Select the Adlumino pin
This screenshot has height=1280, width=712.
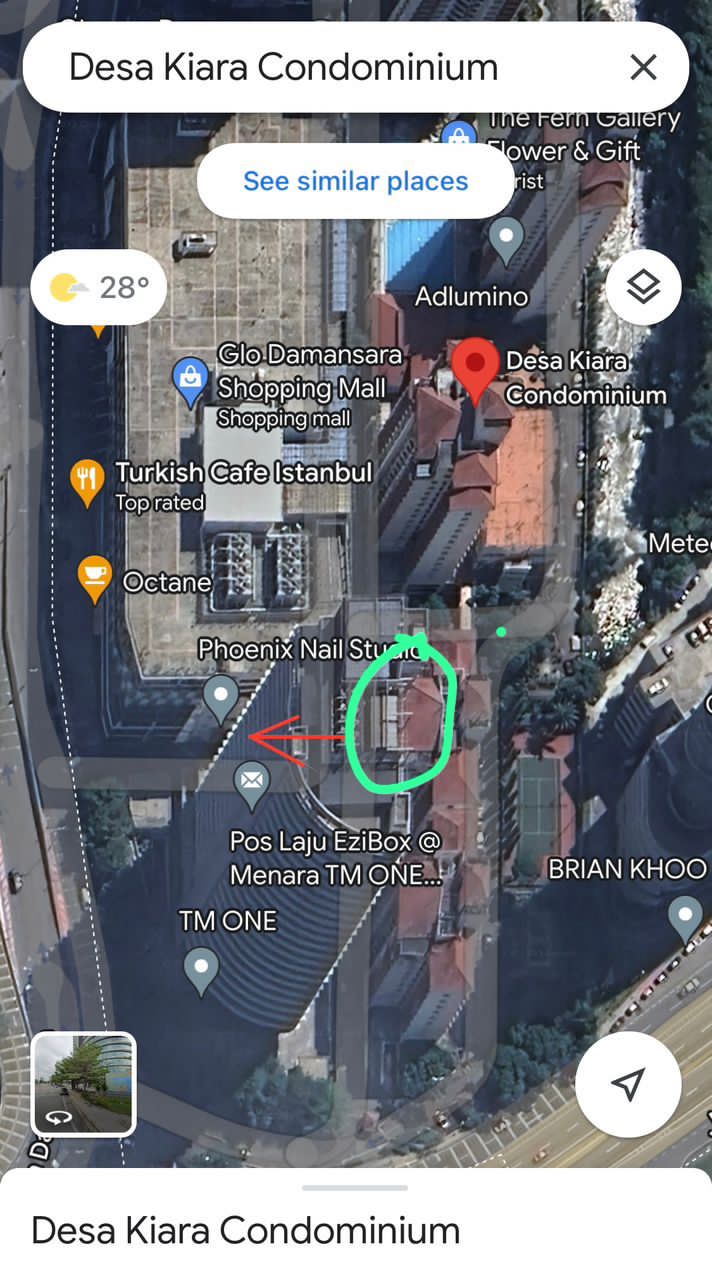tap(506, 238)
